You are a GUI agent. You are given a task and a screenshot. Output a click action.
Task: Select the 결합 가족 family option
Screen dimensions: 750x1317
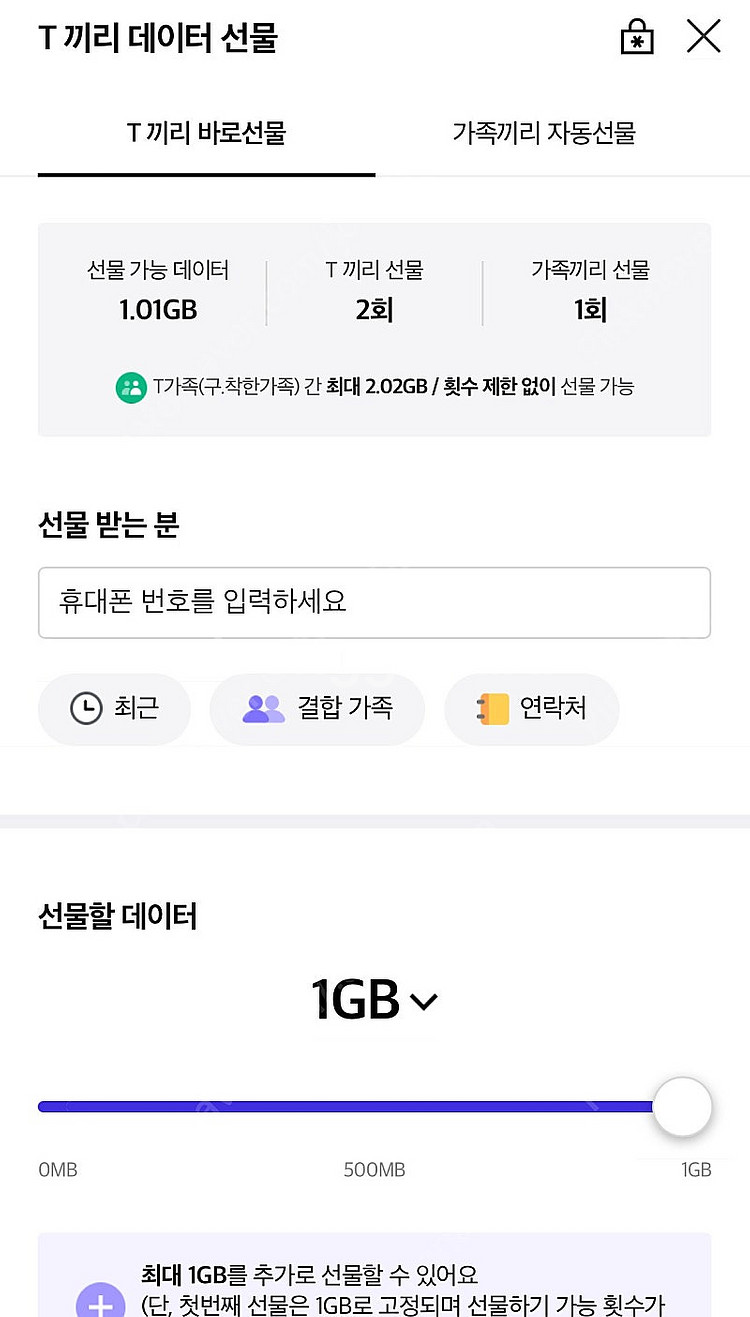(317, 709)
